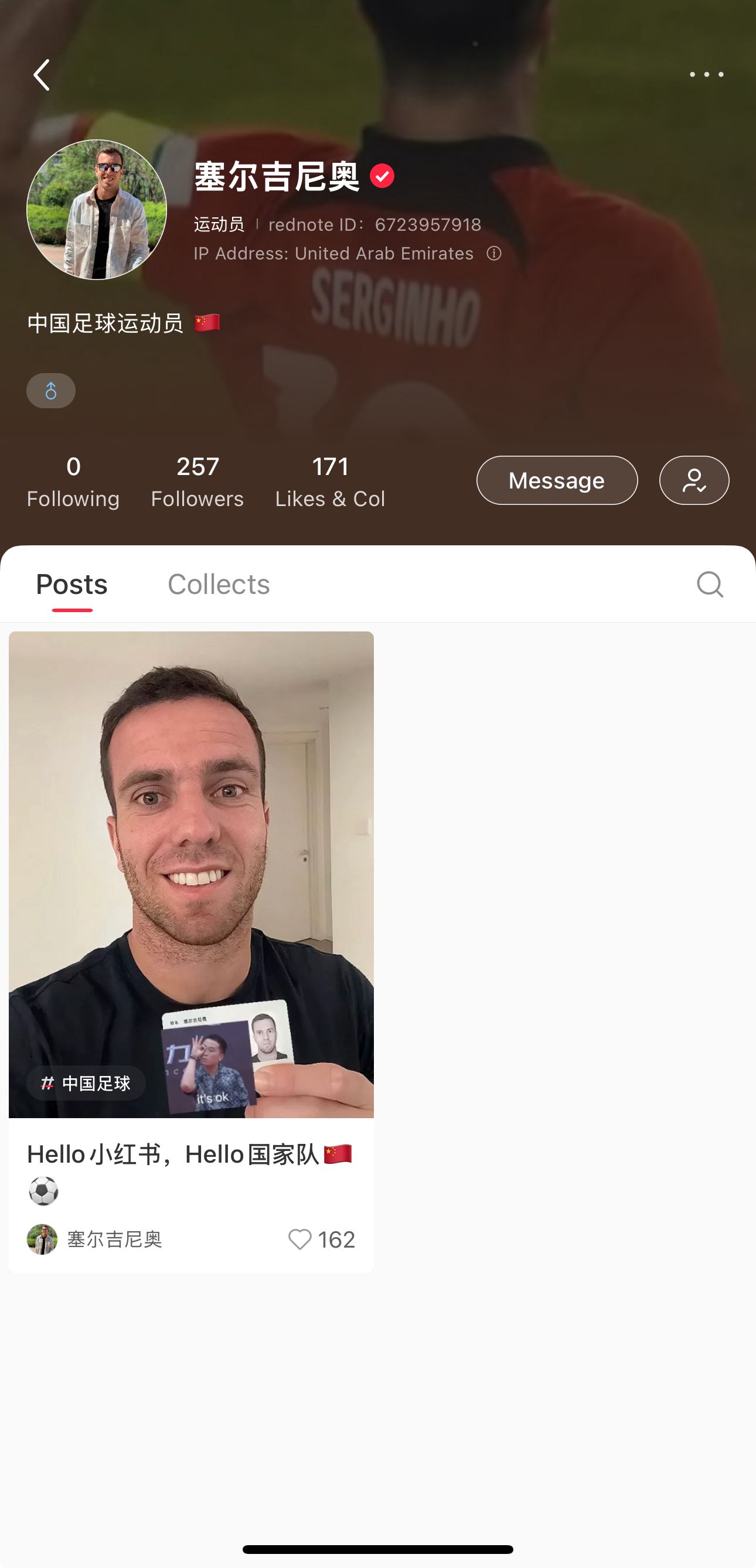Viewport: 756px width, 1568px height.
Task: Open the 中国足球 hashtag chip
Action: (86, 1083)
